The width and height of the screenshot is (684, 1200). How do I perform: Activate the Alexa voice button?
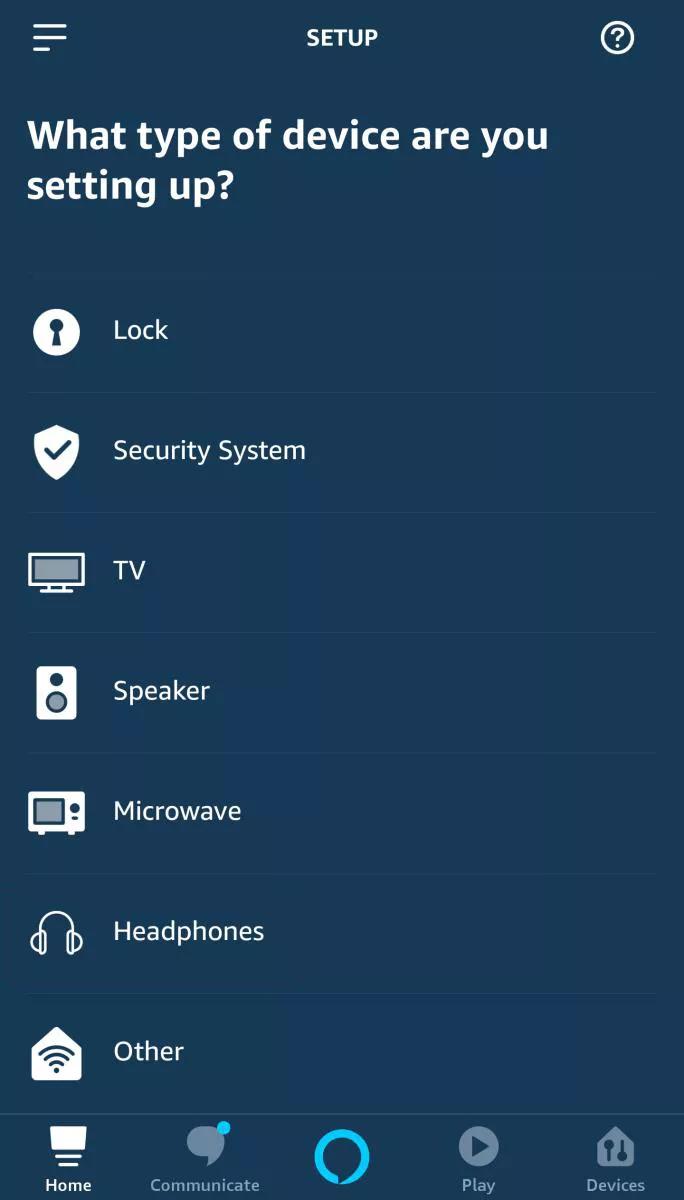[x=342, y=1156]
